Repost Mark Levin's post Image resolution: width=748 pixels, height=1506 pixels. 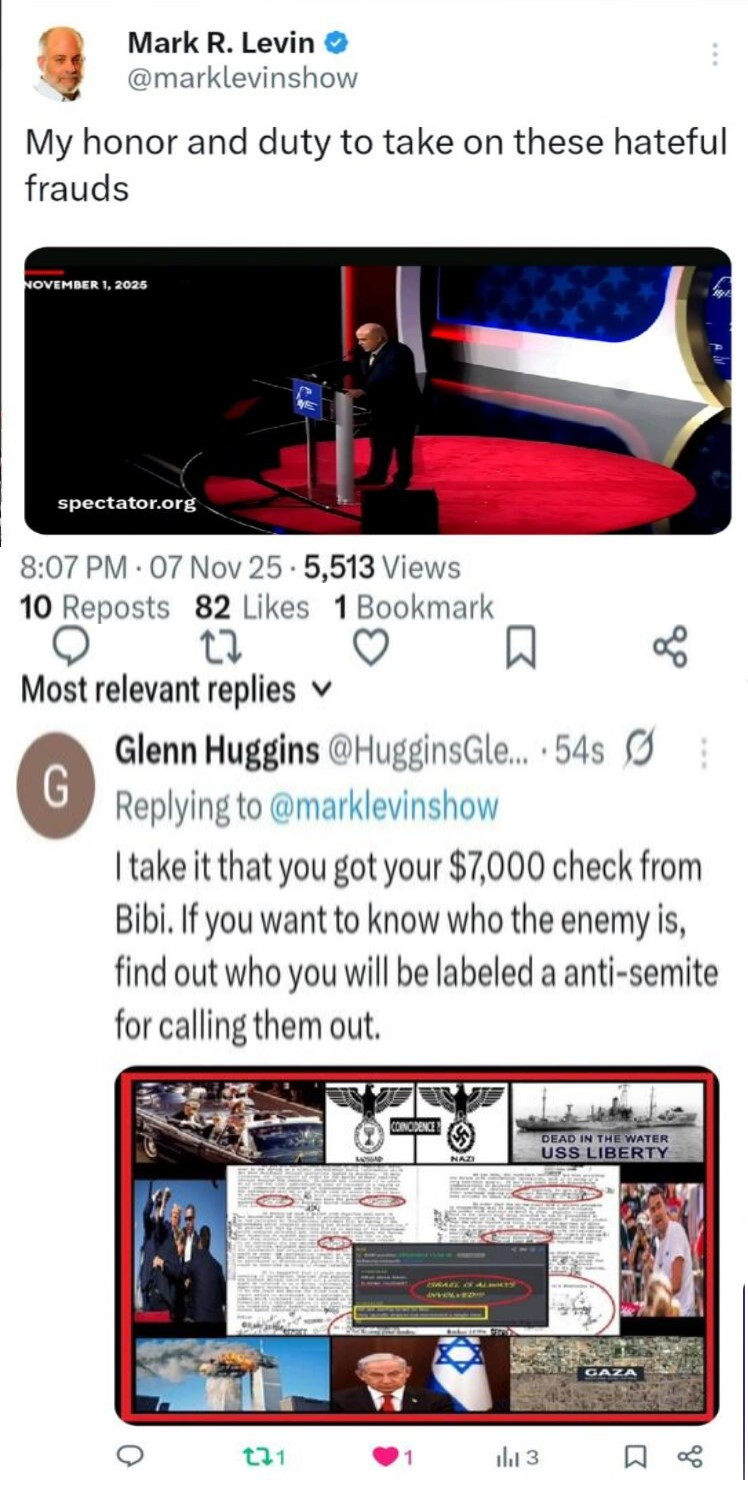223,649
